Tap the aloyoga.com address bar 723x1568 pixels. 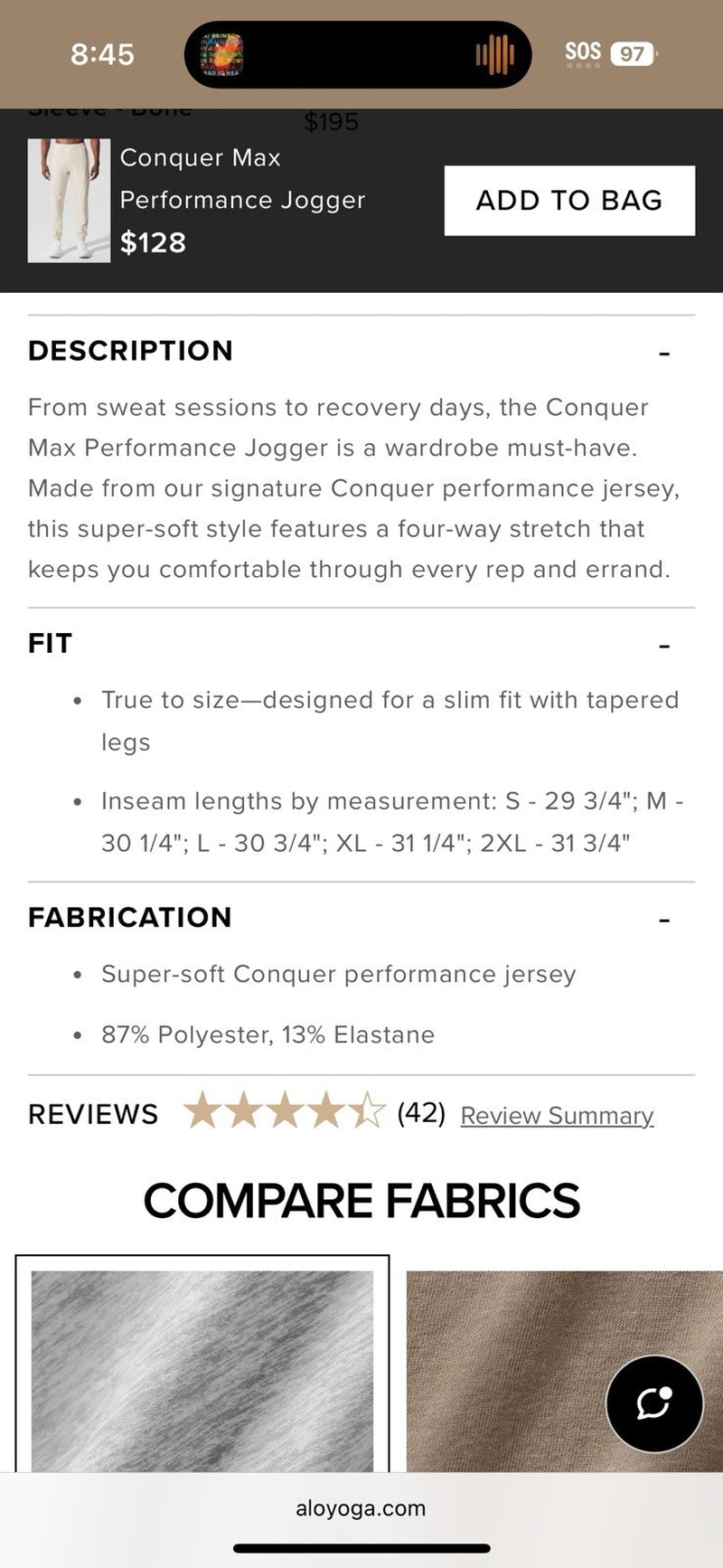pyautogui.click(x=361, y=1507)
